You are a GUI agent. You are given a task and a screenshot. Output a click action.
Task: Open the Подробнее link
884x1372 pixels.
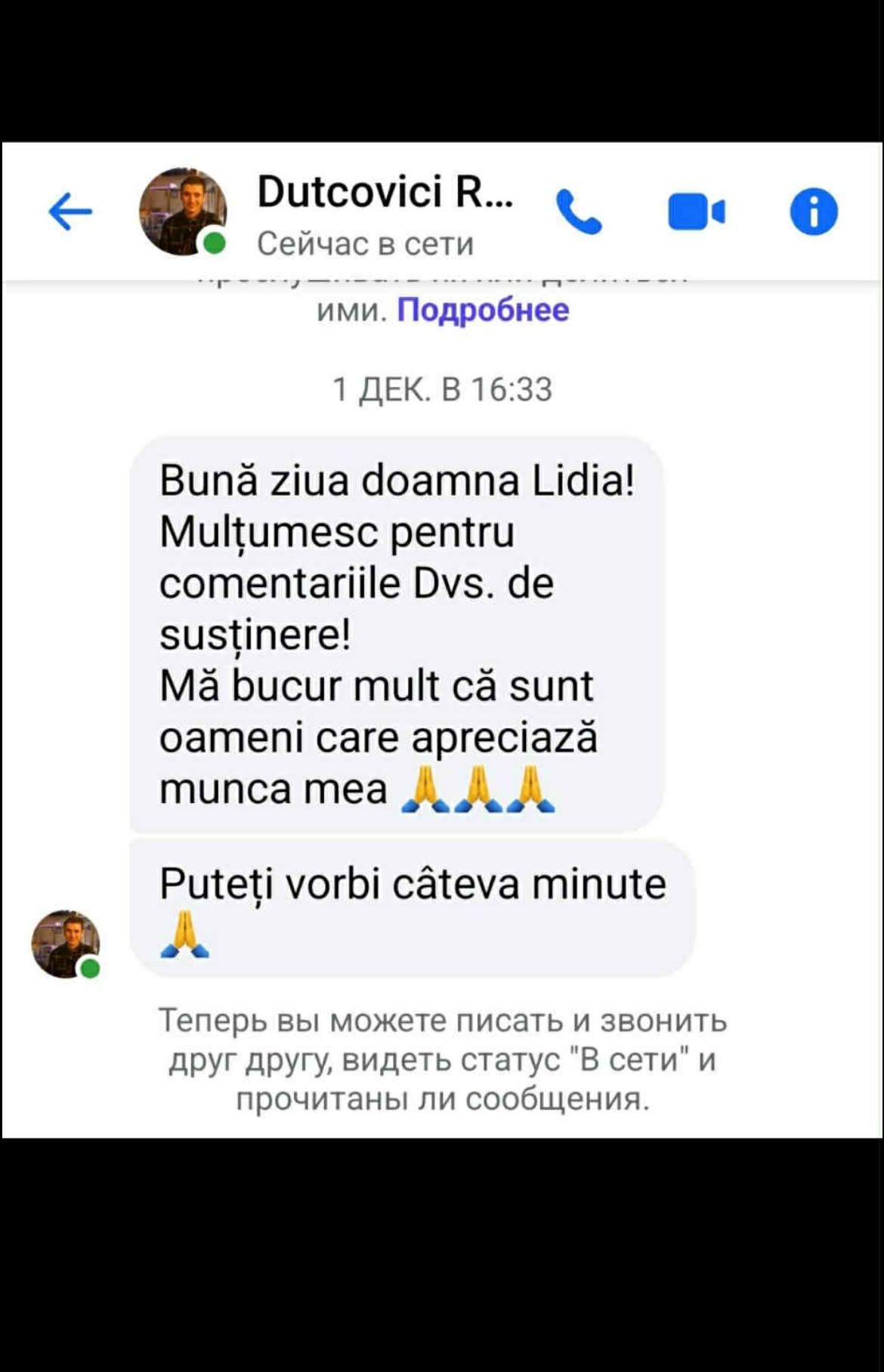[x=483, y=310]
